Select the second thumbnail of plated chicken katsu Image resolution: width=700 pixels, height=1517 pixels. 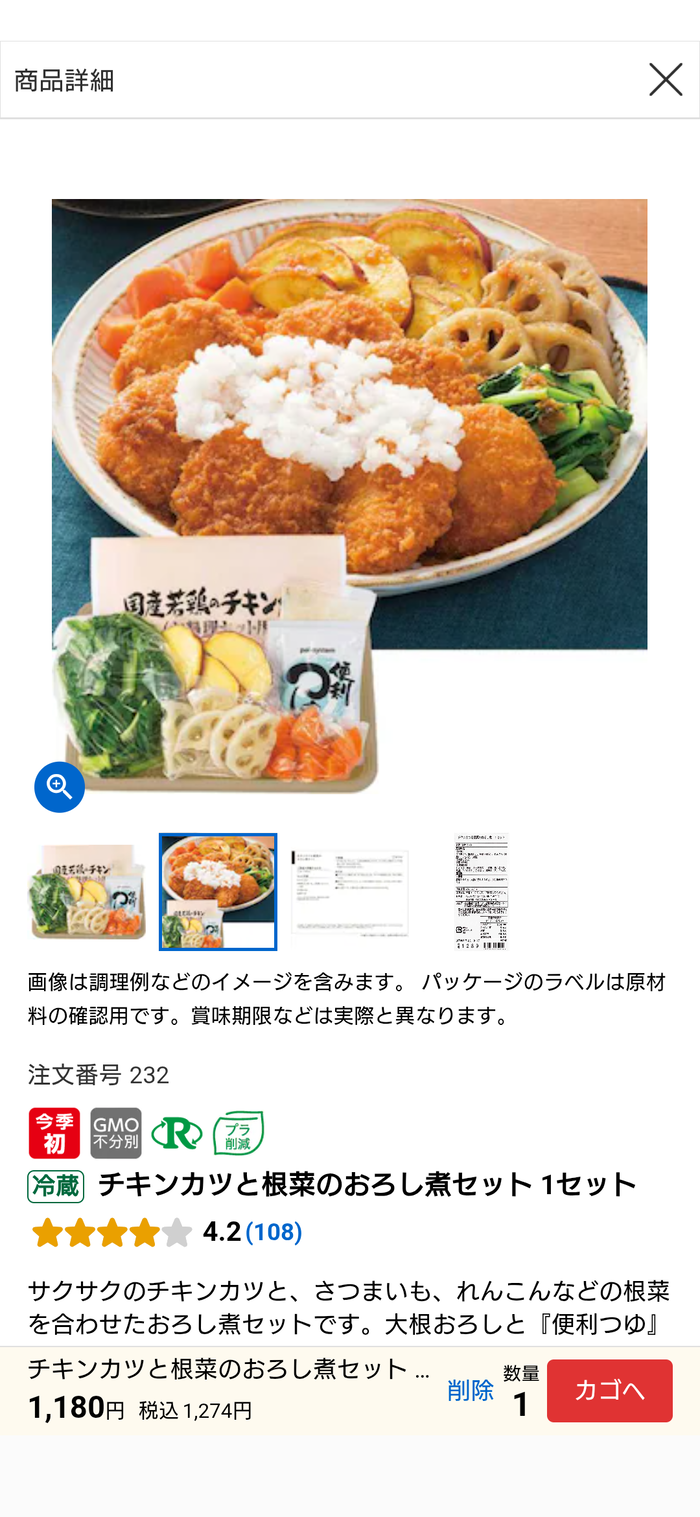(x=218, y=892)
